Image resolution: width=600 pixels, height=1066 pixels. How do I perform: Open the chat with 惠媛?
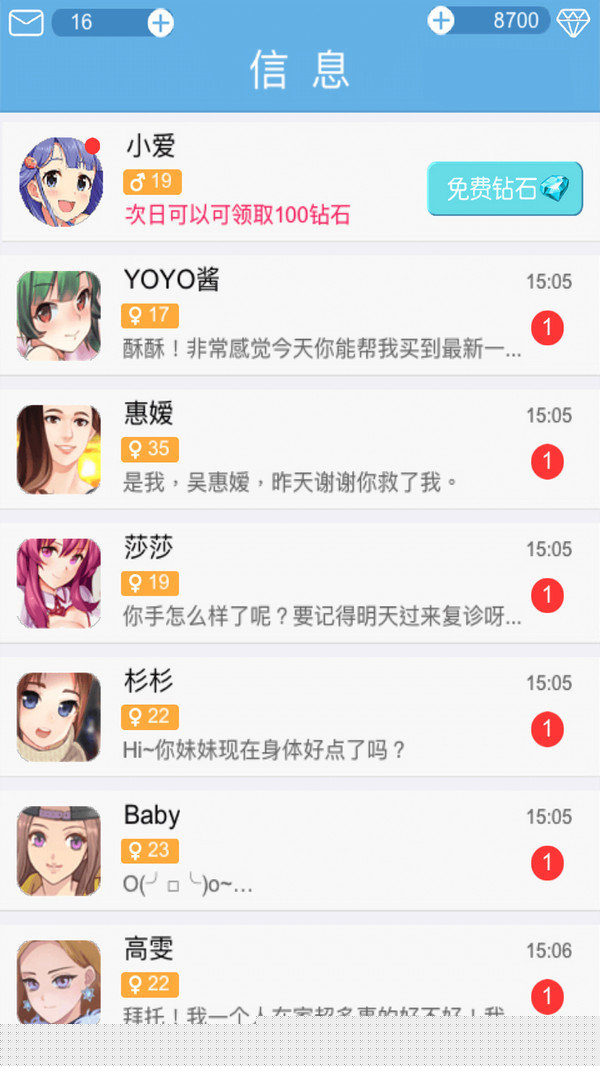pos(300,449)
